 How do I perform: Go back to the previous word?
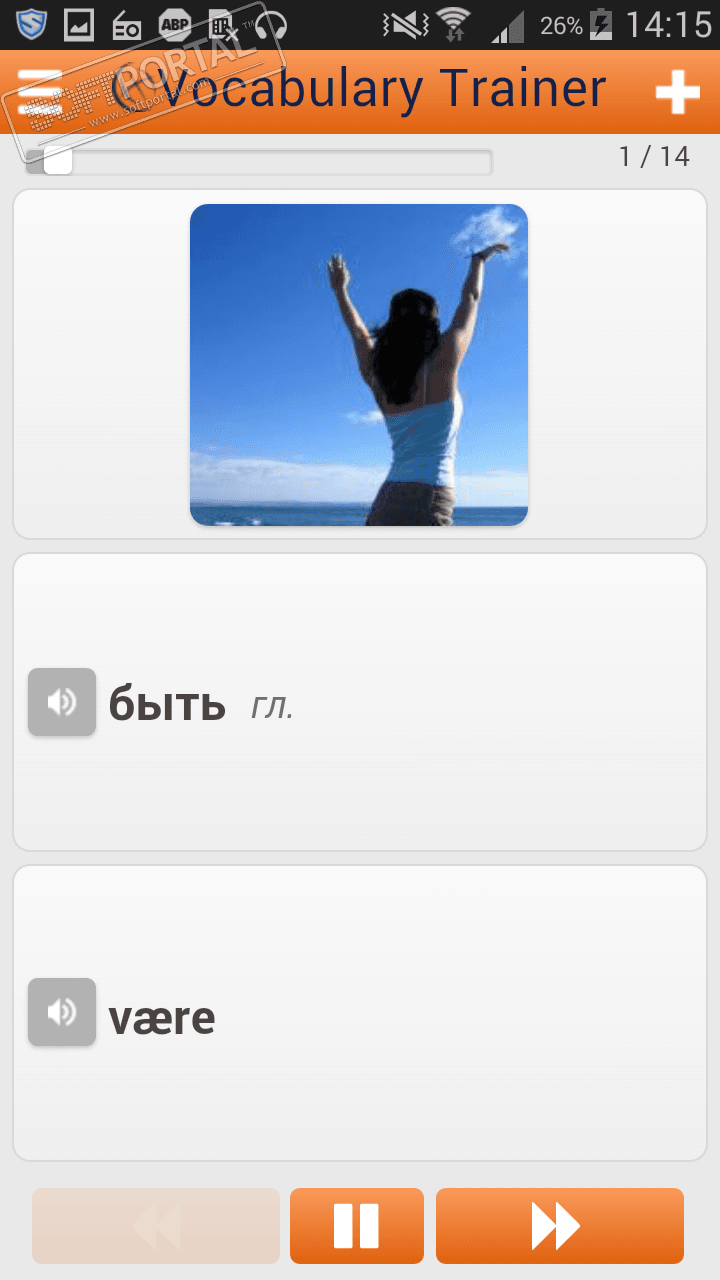click(x=156, y=1226)
